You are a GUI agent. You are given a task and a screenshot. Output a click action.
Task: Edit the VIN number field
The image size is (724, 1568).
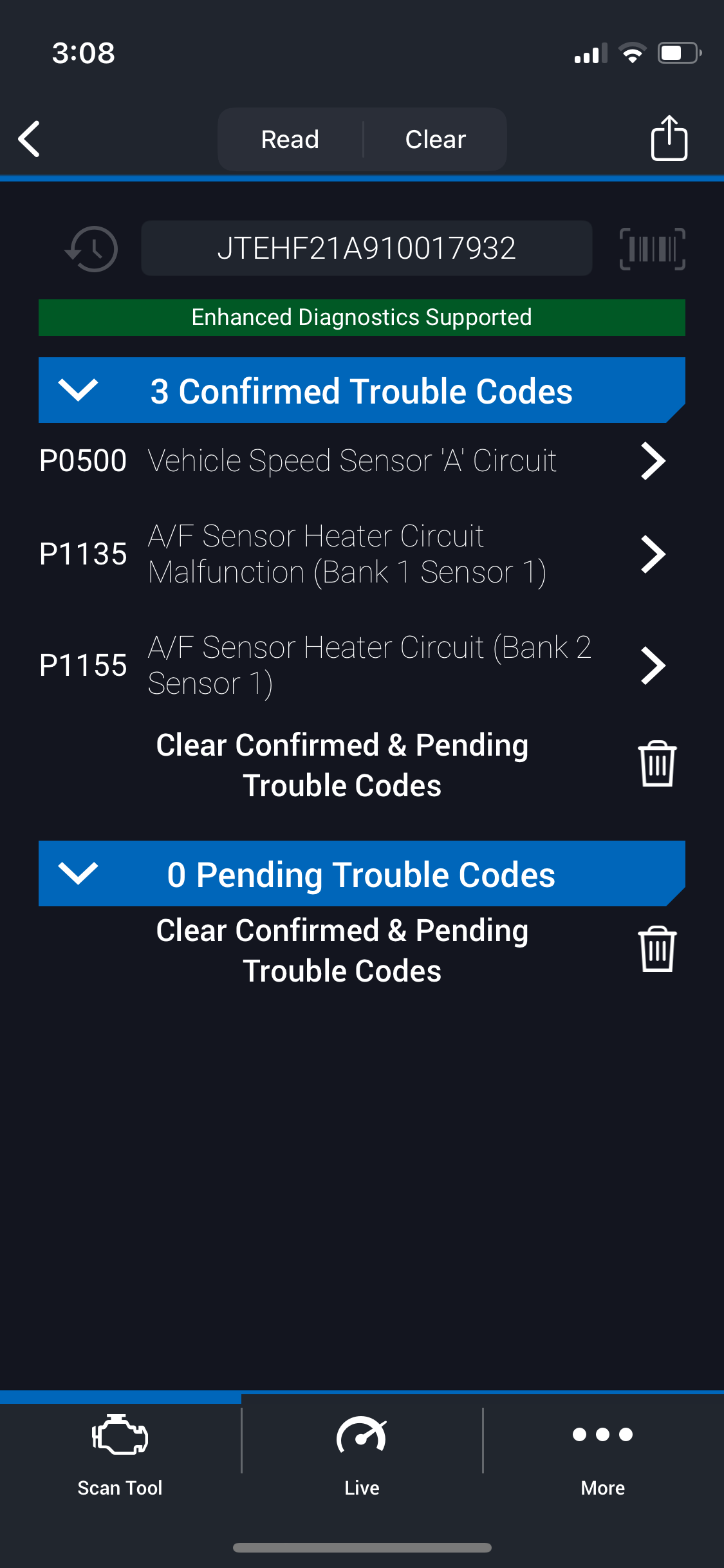pos(367,248)
